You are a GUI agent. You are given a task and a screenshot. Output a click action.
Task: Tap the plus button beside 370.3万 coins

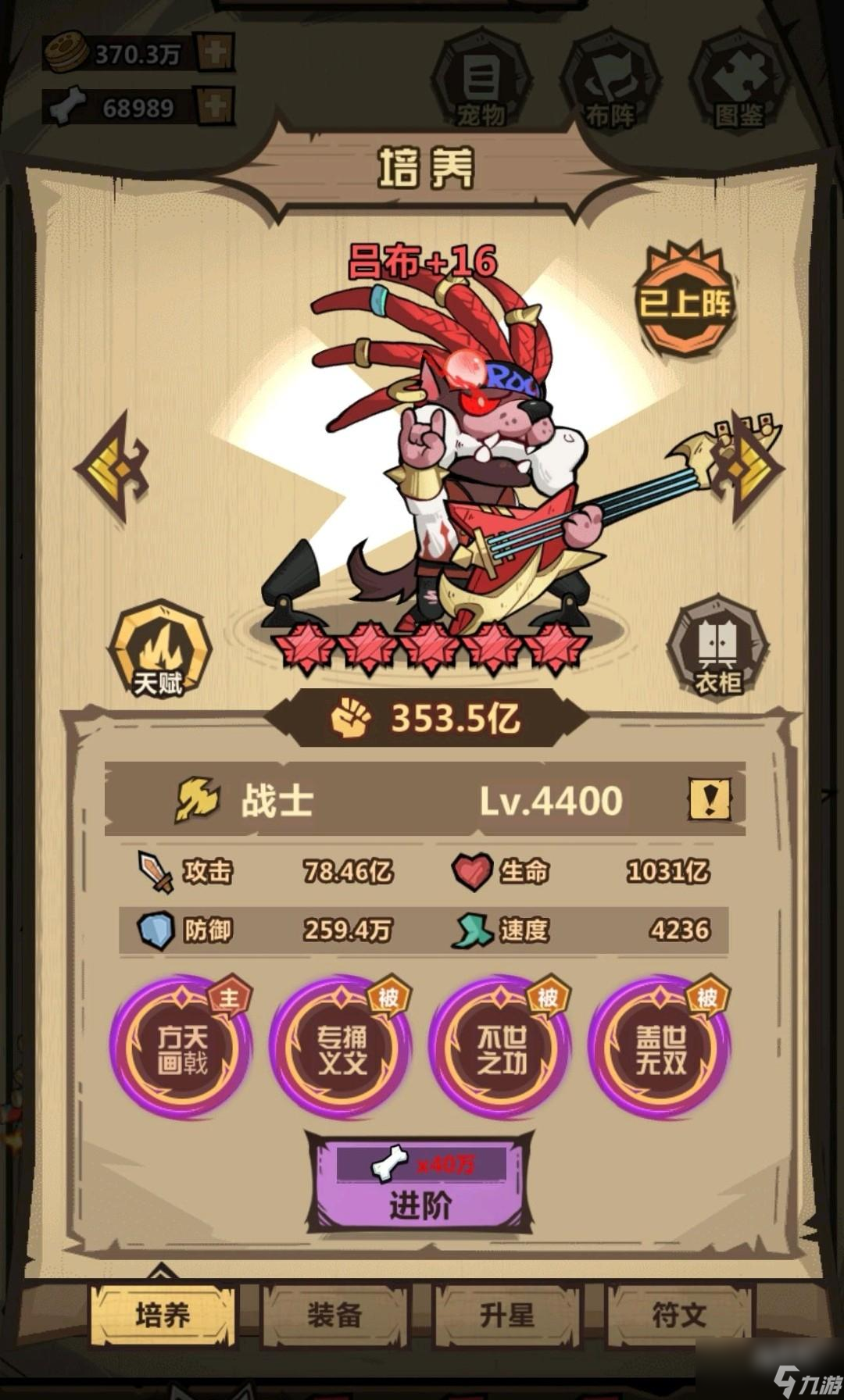point(215,52)
